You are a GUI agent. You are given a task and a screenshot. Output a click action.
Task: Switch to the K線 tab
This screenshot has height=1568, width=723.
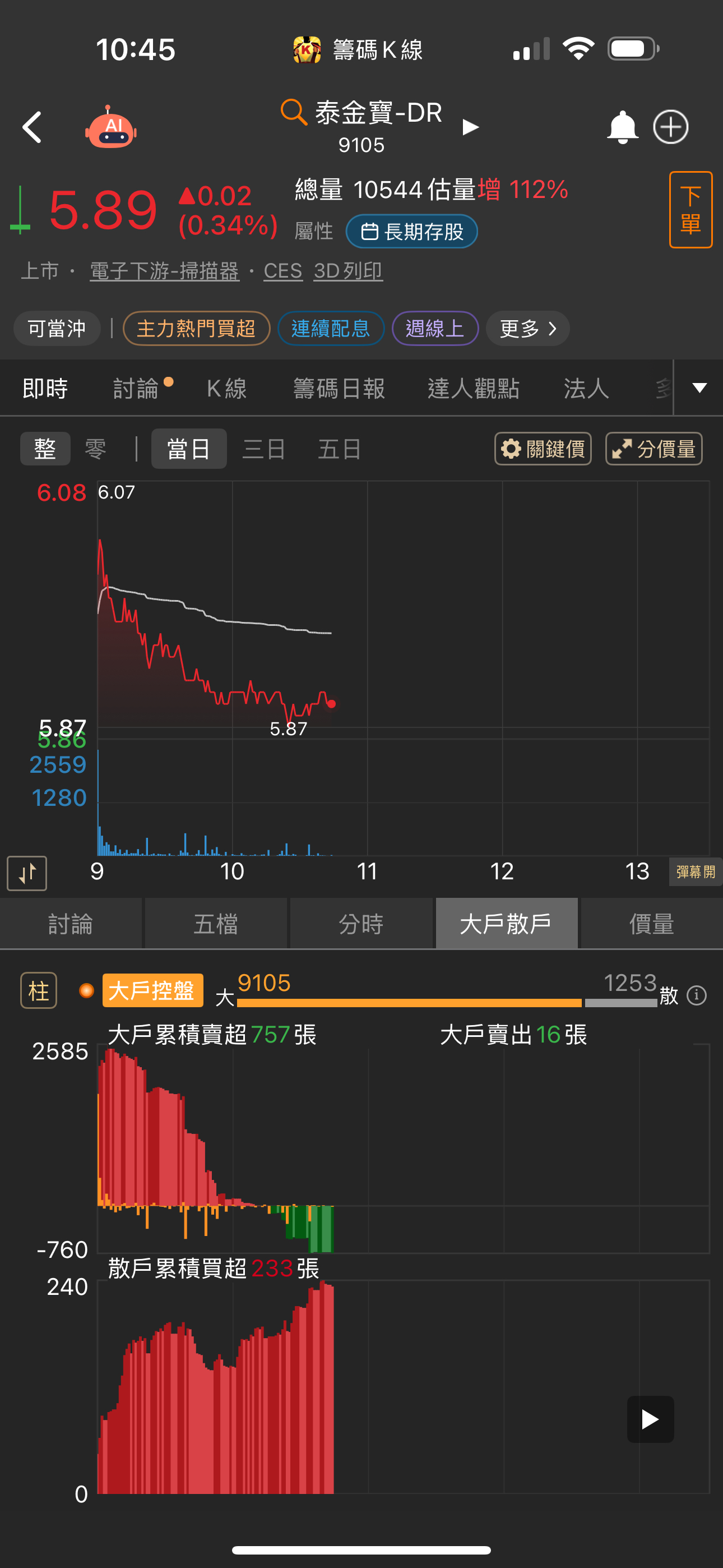click(x=226, y=388)
